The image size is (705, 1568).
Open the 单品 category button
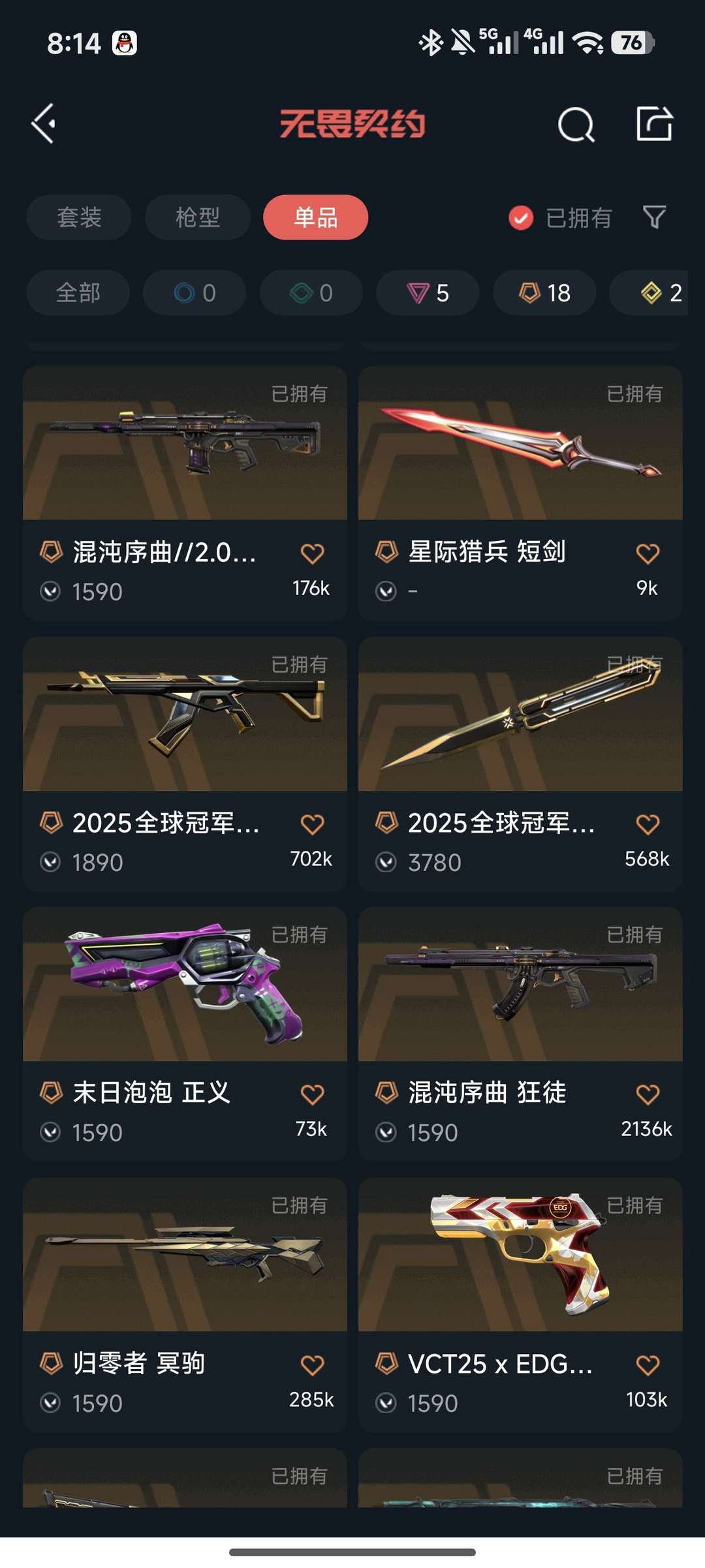(315, 217)
